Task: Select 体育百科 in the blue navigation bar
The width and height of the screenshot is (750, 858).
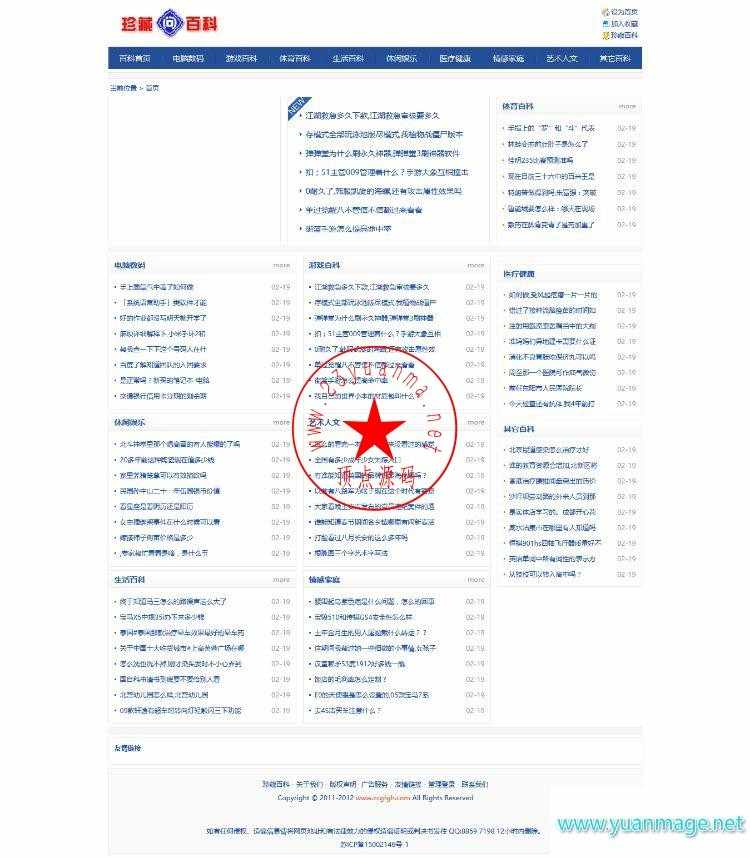Action: tap(294, 59)
